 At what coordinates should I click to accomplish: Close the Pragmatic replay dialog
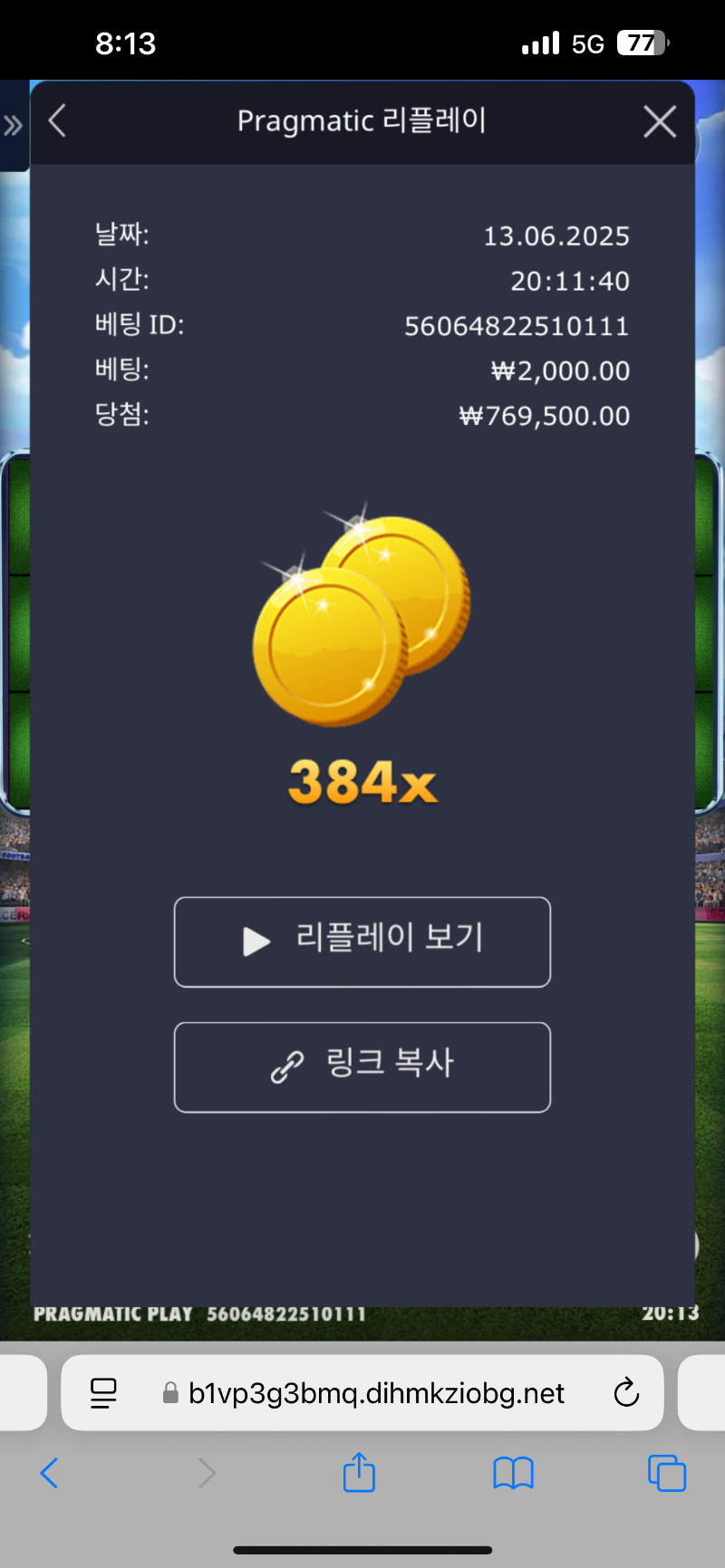pyautogui.click(x=660, y=120)
